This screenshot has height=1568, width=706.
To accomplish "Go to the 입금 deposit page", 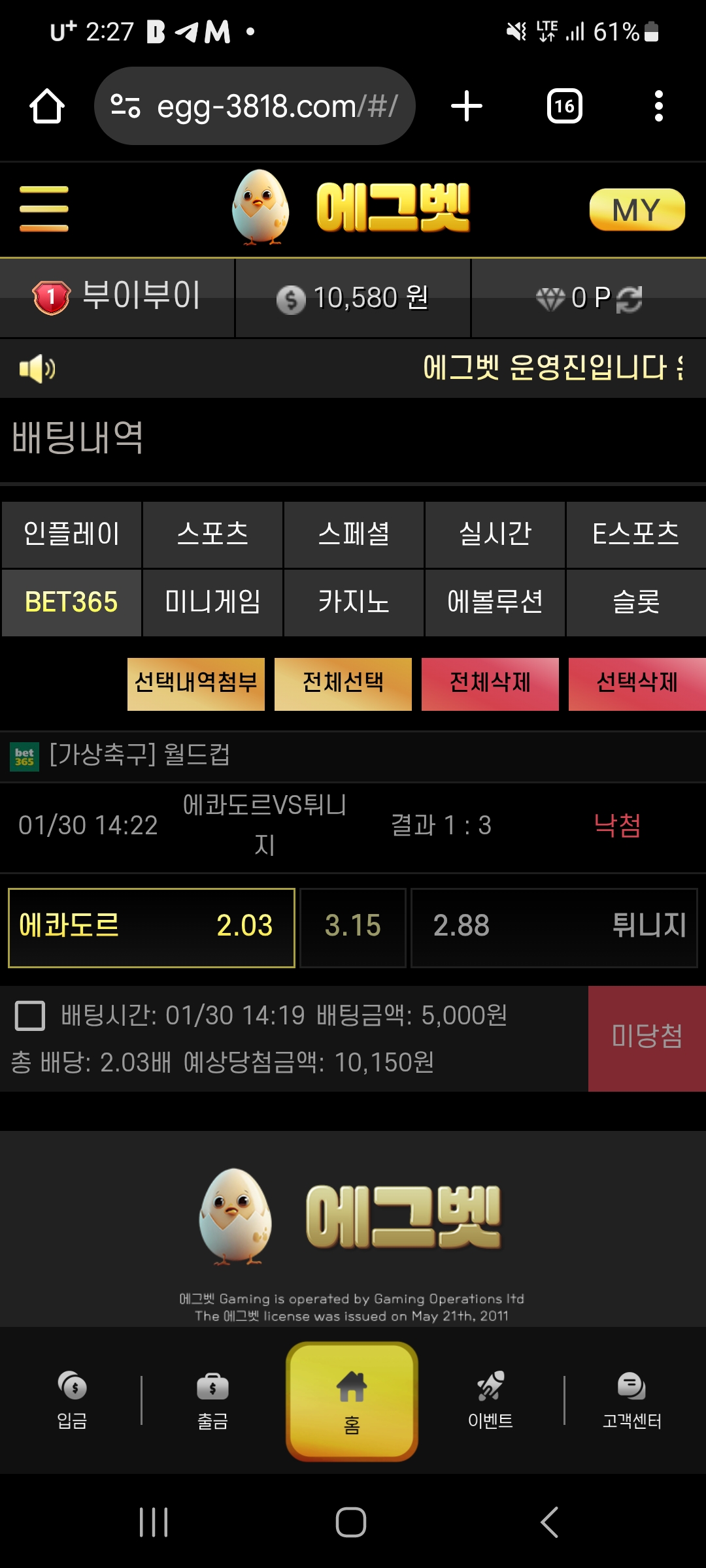I will pos(72,1400).
